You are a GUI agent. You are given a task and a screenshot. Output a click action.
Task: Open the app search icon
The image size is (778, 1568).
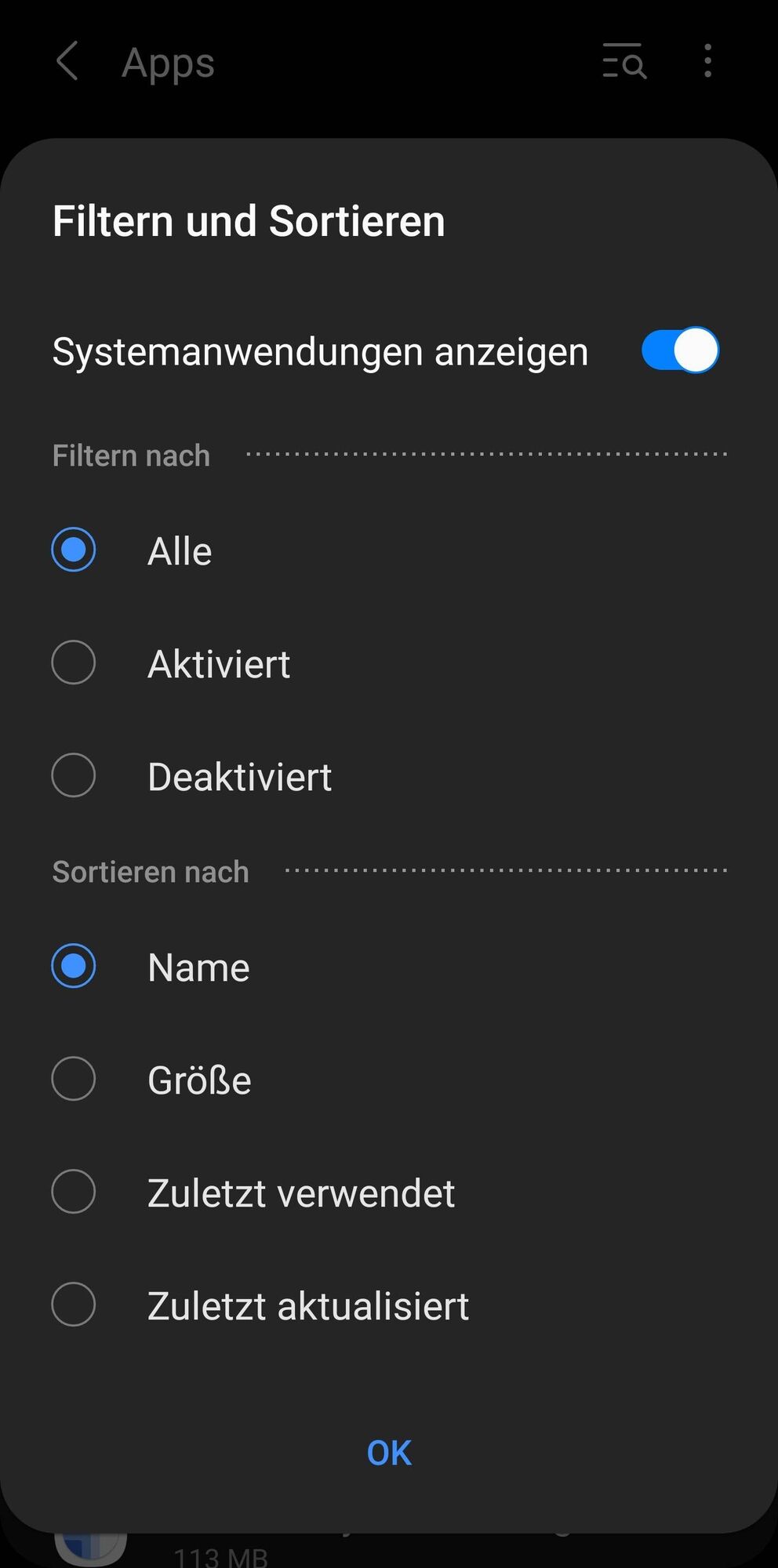[623, 62]
